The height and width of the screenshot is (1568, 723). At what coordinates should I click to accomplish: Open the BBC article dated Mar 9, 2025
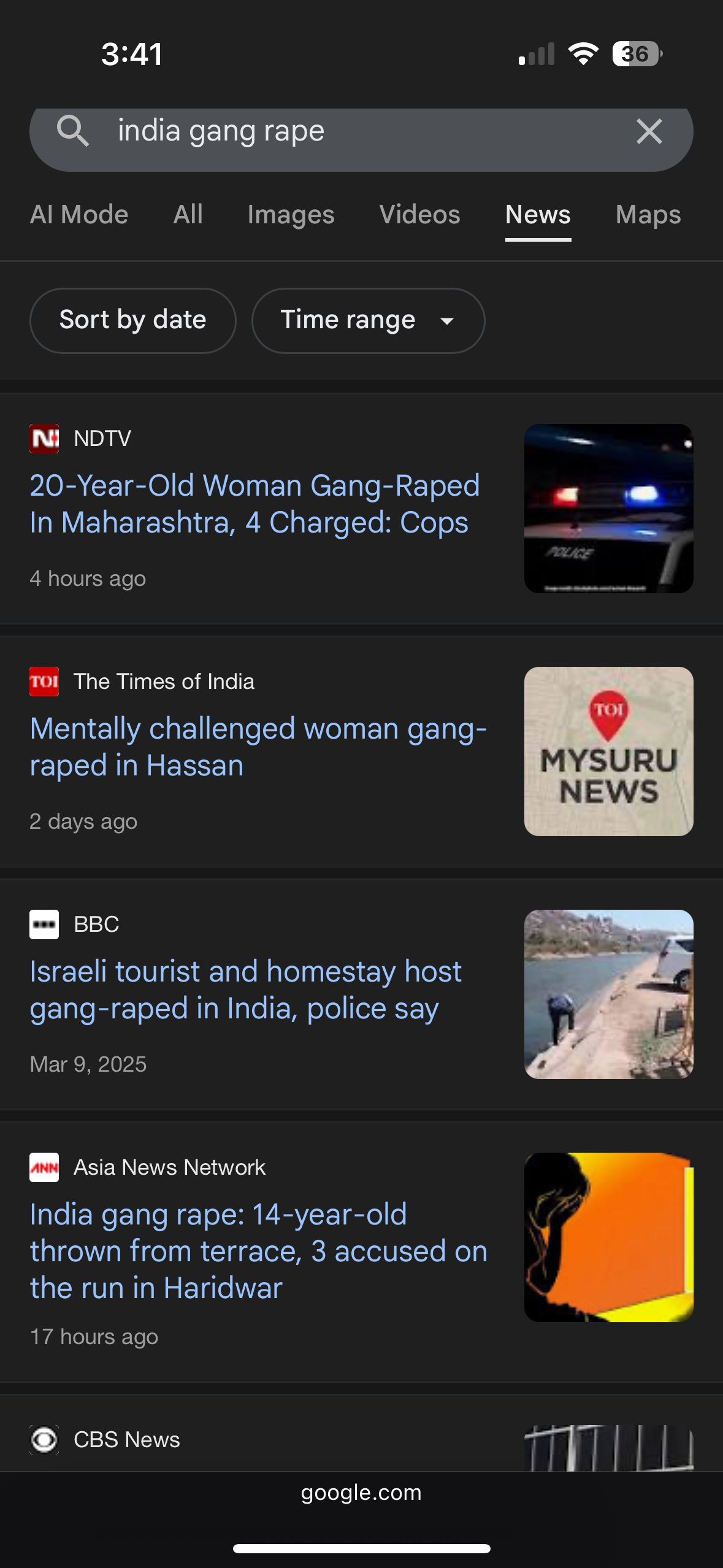[245, 990]
